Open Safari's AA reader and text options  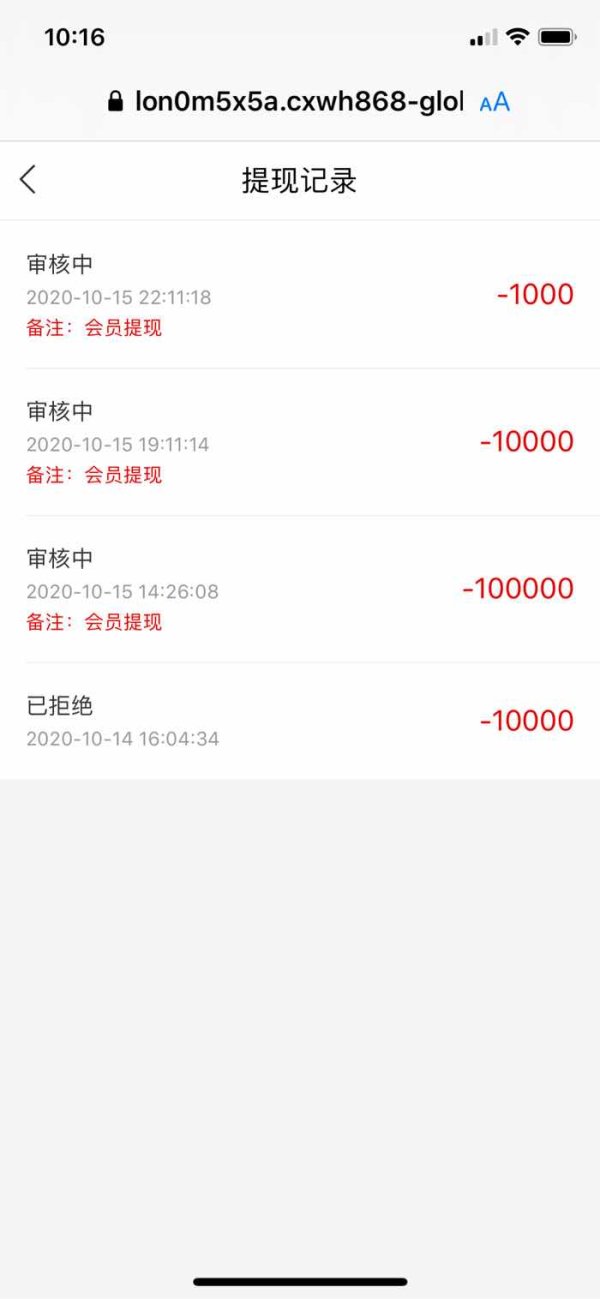click(x=495, y=101)
